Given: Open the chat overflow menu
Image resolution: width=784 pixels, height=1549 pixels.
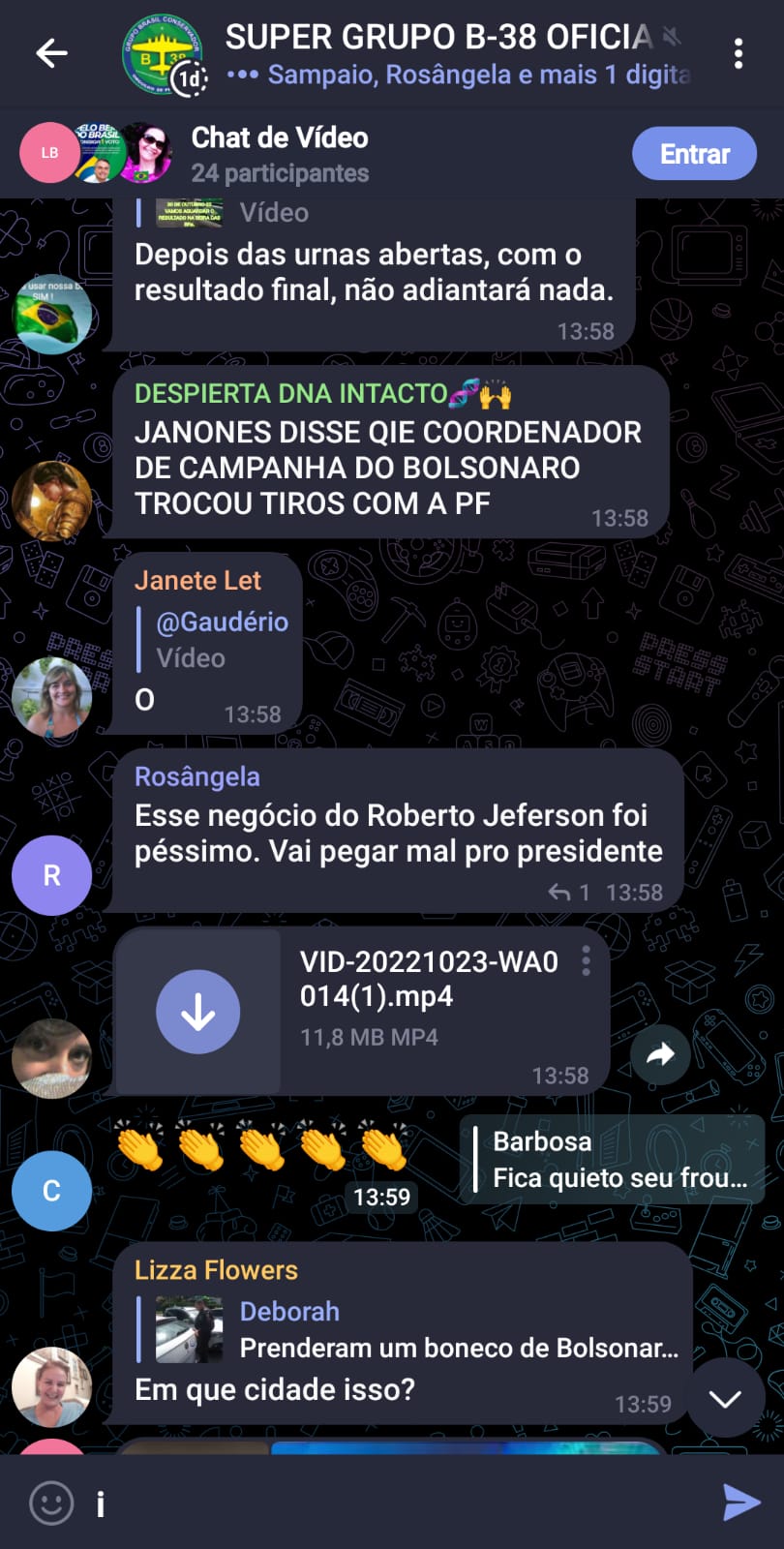Looking at the screenshot, I should 739,53.
